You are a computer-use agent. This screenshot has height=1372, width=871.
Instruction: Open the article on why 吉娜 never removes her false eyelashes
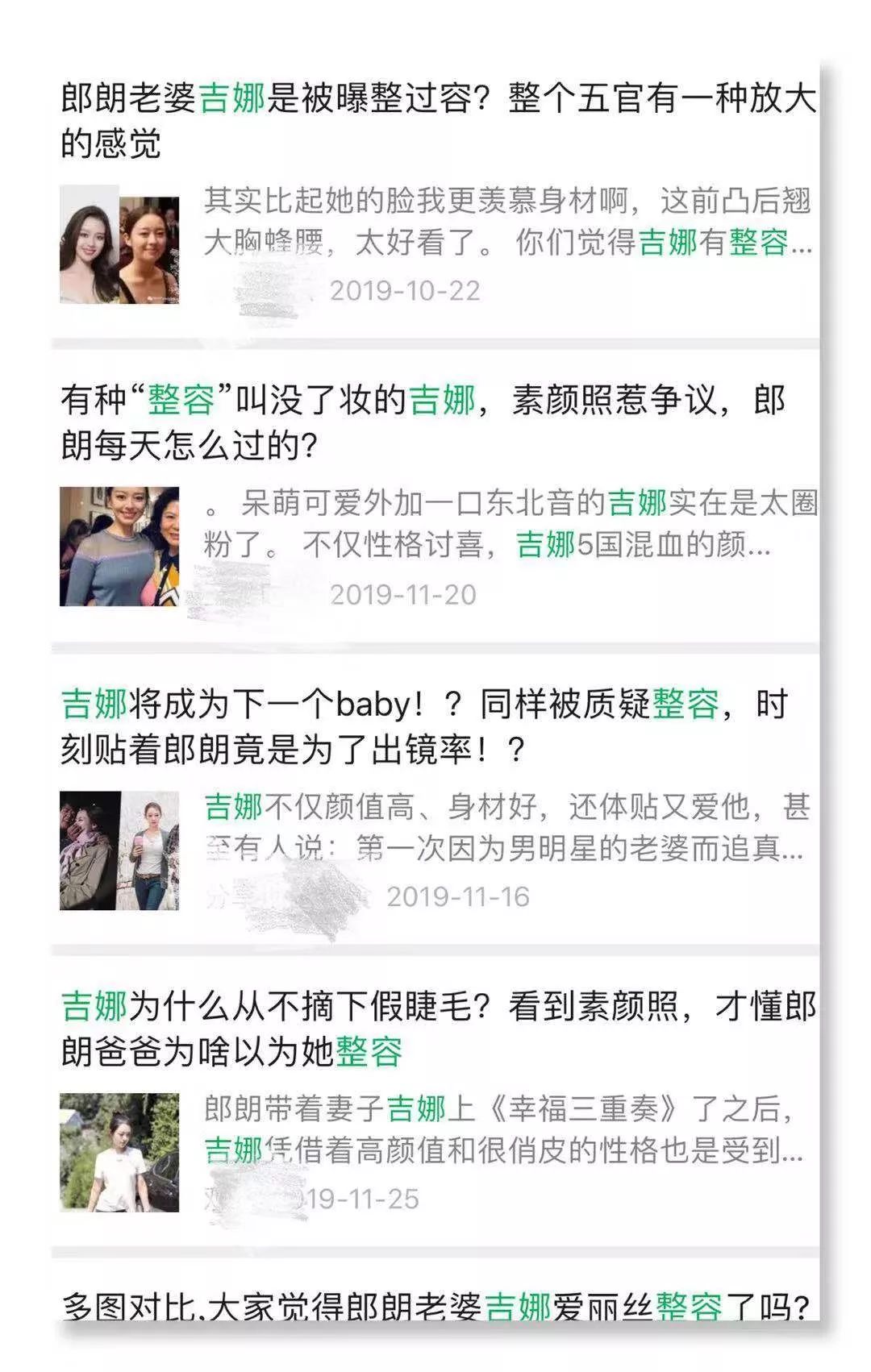pyautogui.click(x=438, y=1029)
